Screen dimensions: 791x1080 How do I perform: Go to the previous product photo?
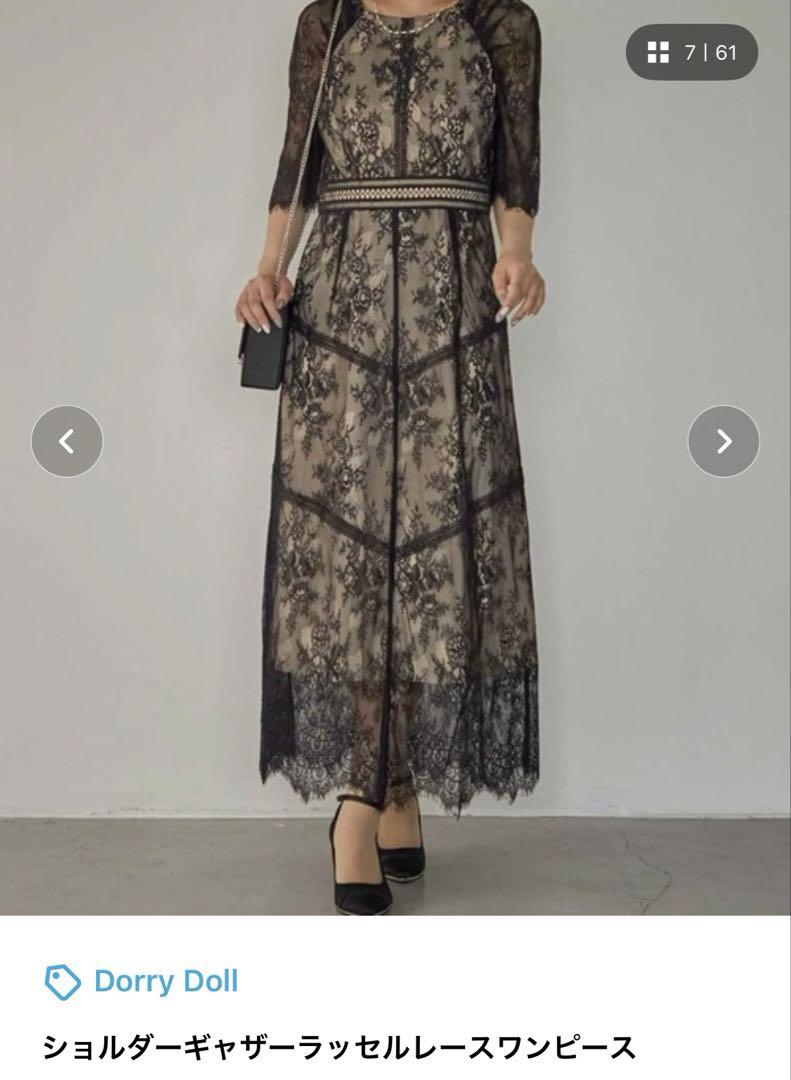pyautogui.click(x=67, y=441)
